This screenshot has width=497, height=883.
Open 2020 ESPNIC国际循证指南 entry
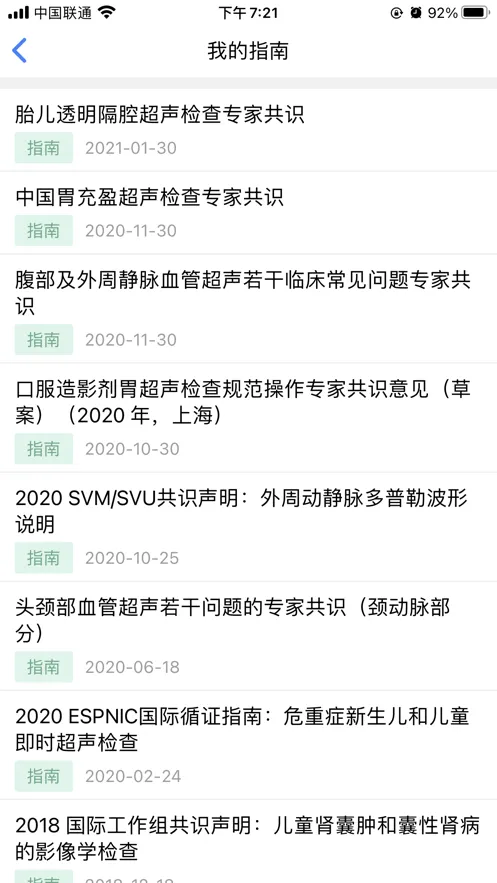click(x=248, y=746)
